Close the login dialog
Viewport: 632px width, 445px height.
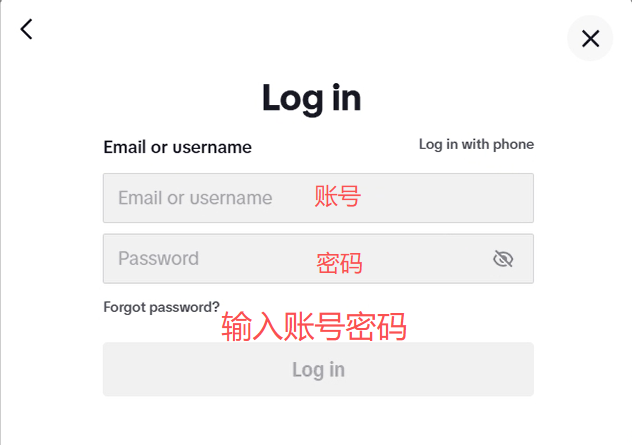pos(590,39)
